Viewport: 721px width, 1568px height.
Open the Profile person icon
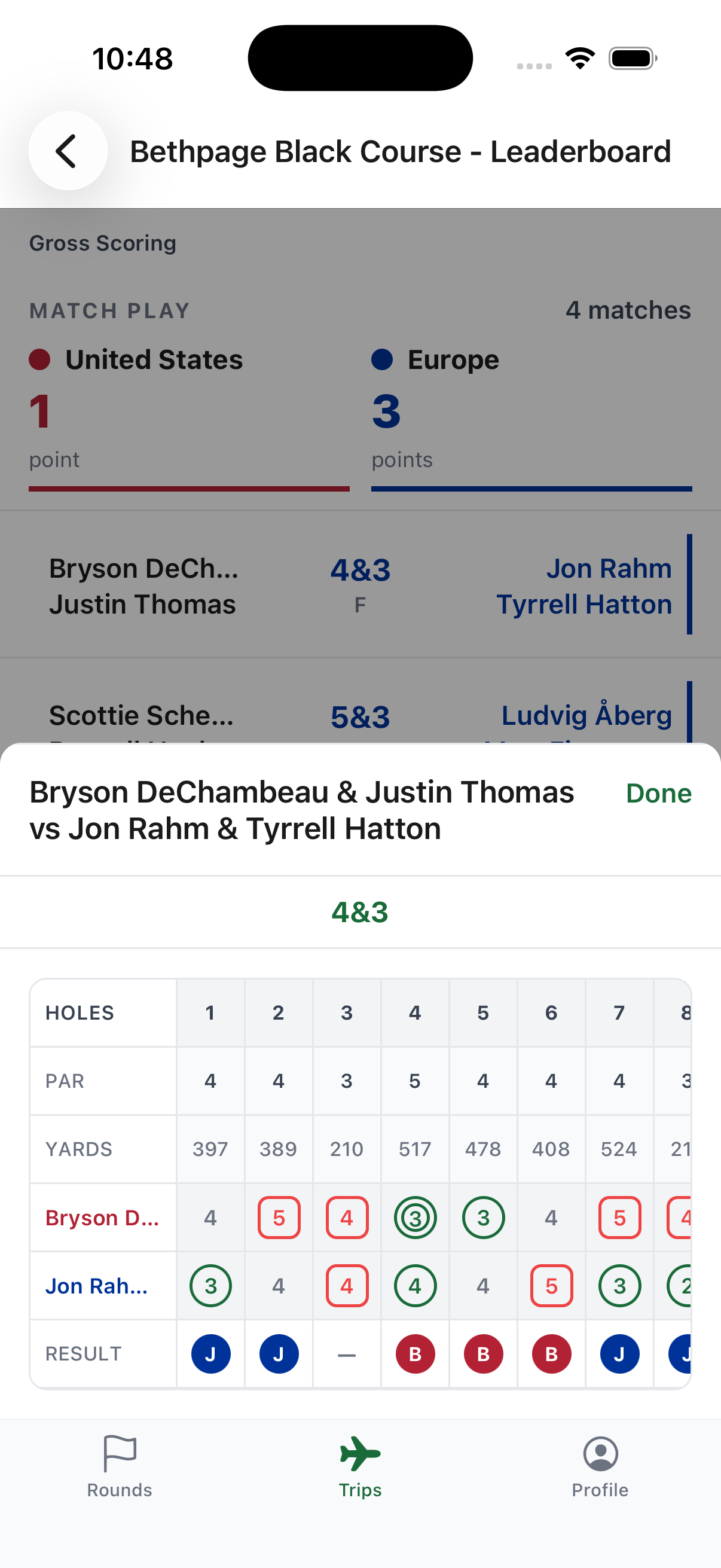click(600, 1452)
